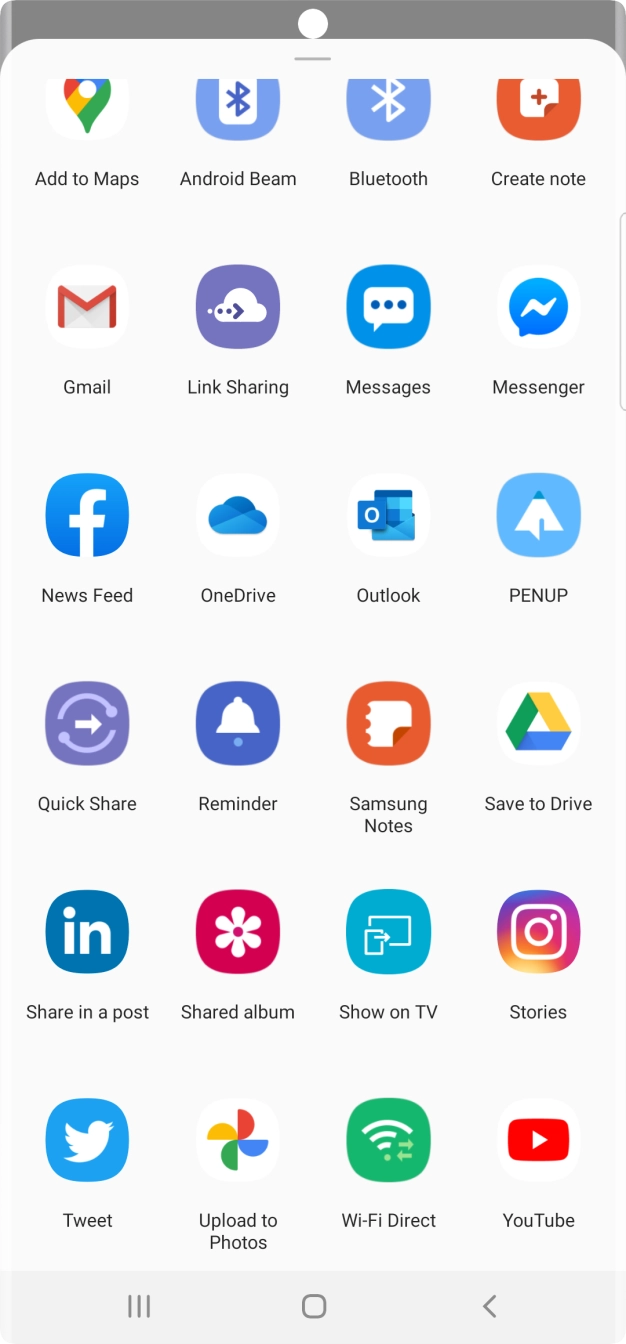Share to Instagram Stories
The image size is (626, 1344).
pyautogui.click(x=538, y=931)
